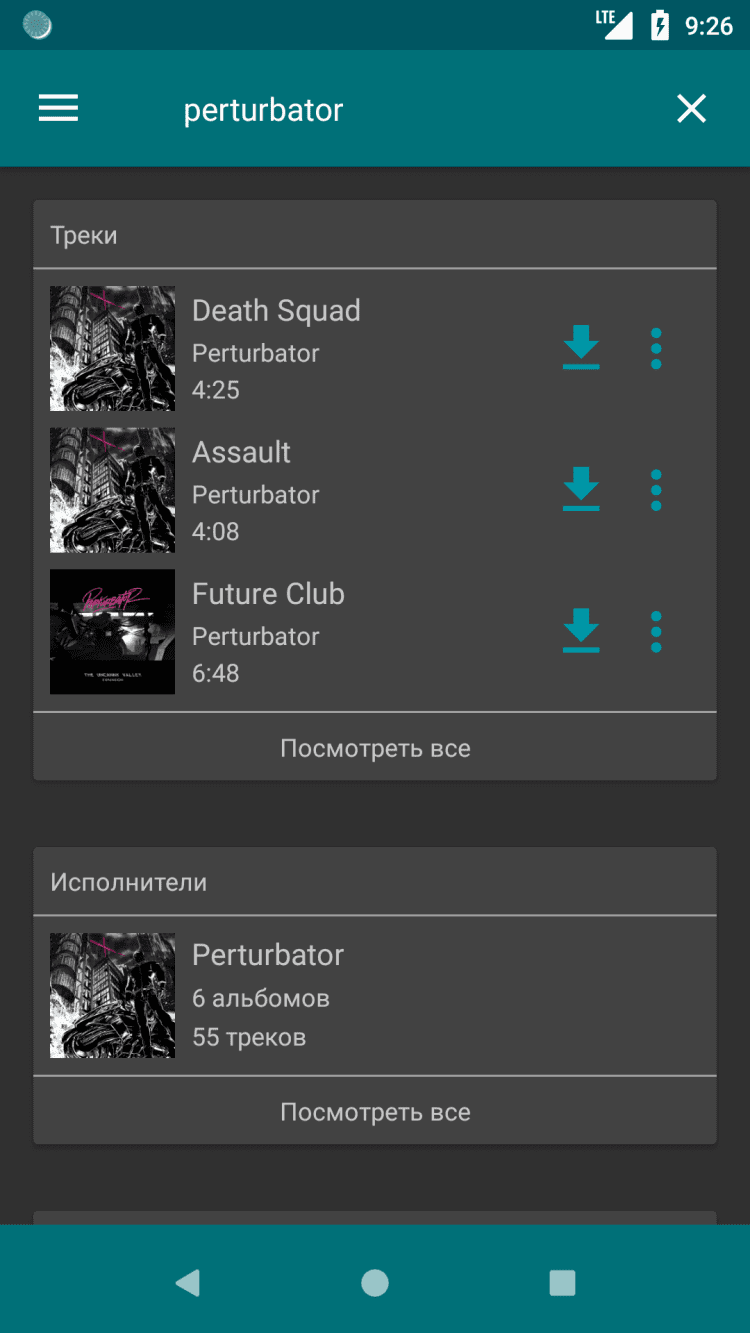Return to the home screen
Image resolution: width=750 pixels, height=1333 pixels.
375,1283
